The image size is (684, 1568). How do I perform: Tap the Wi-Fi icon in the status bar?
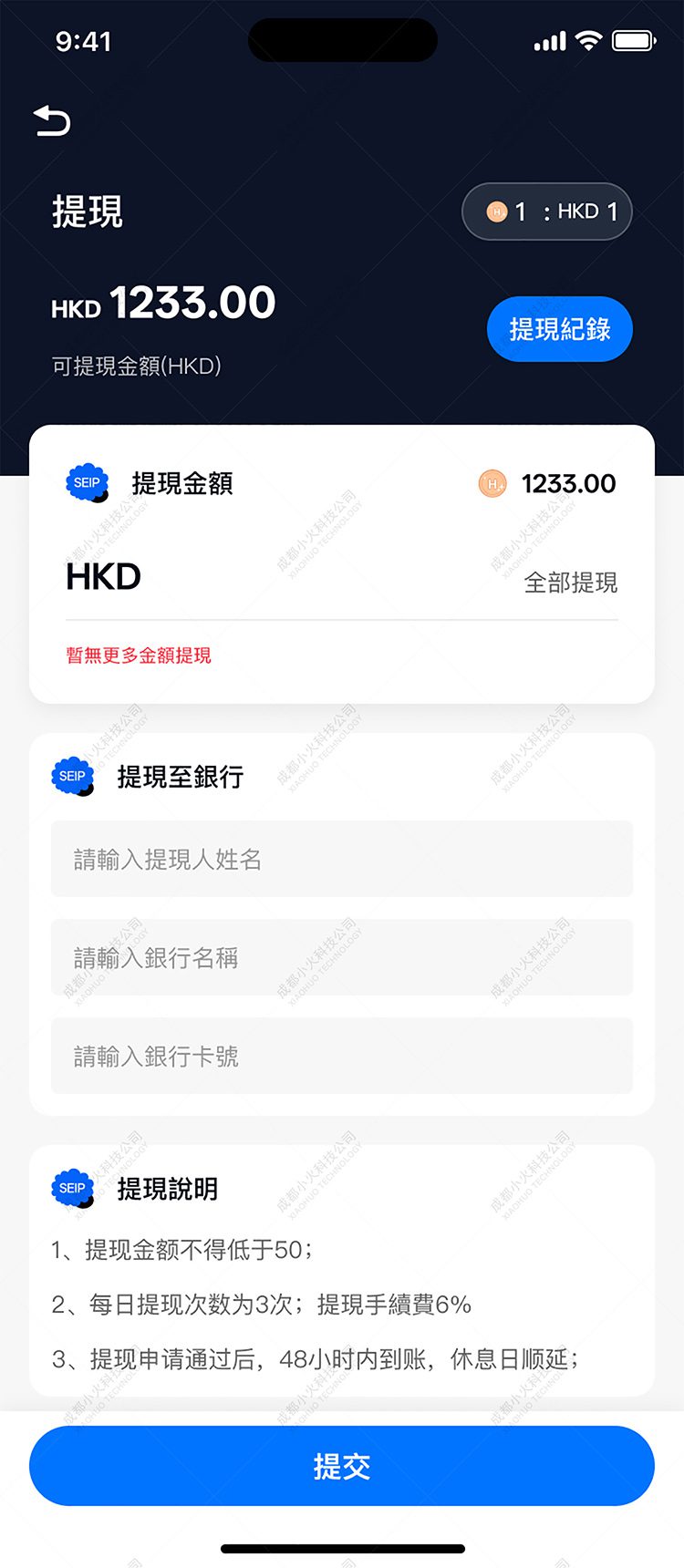pyautogui.click(x=589, y=40)
